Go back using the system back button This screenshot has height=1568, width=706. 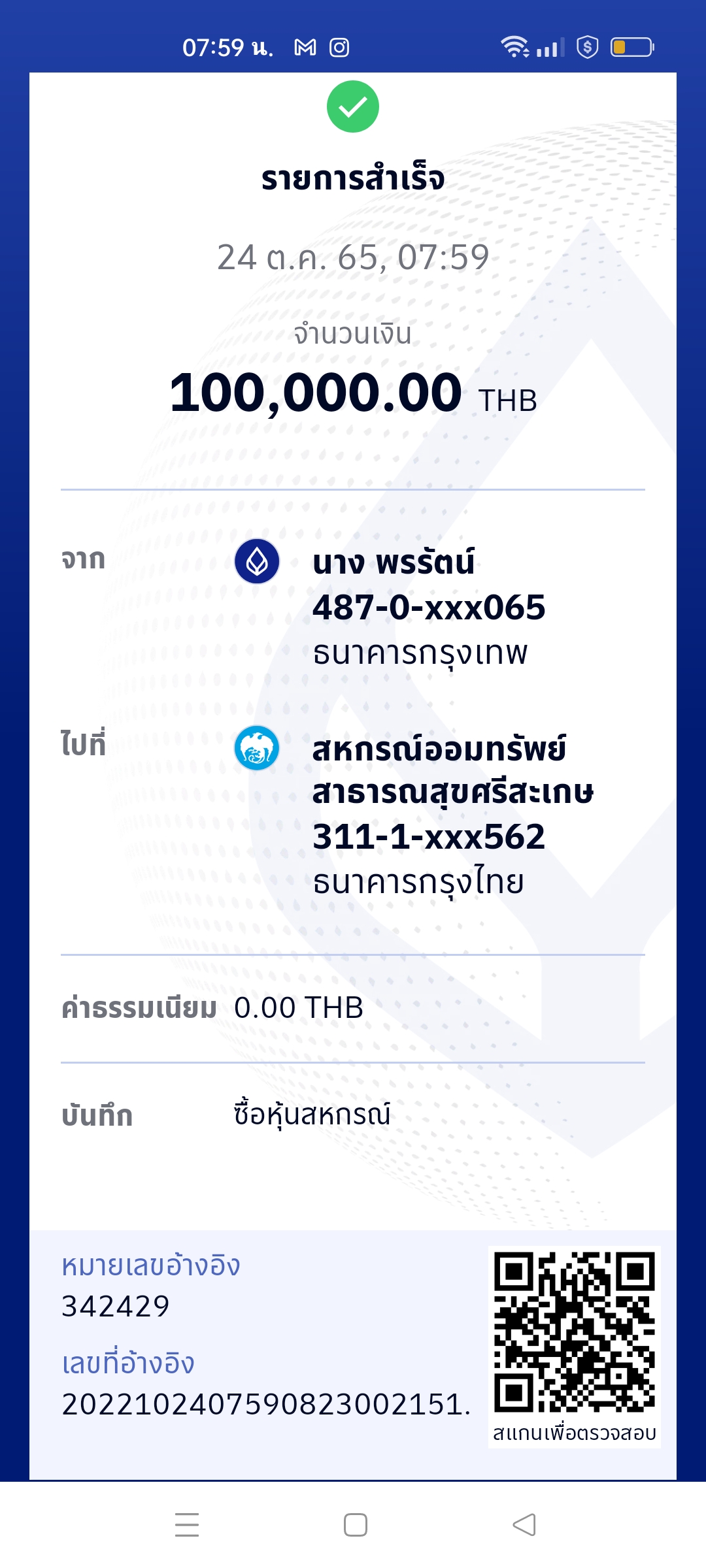(x=524, y=1525)
